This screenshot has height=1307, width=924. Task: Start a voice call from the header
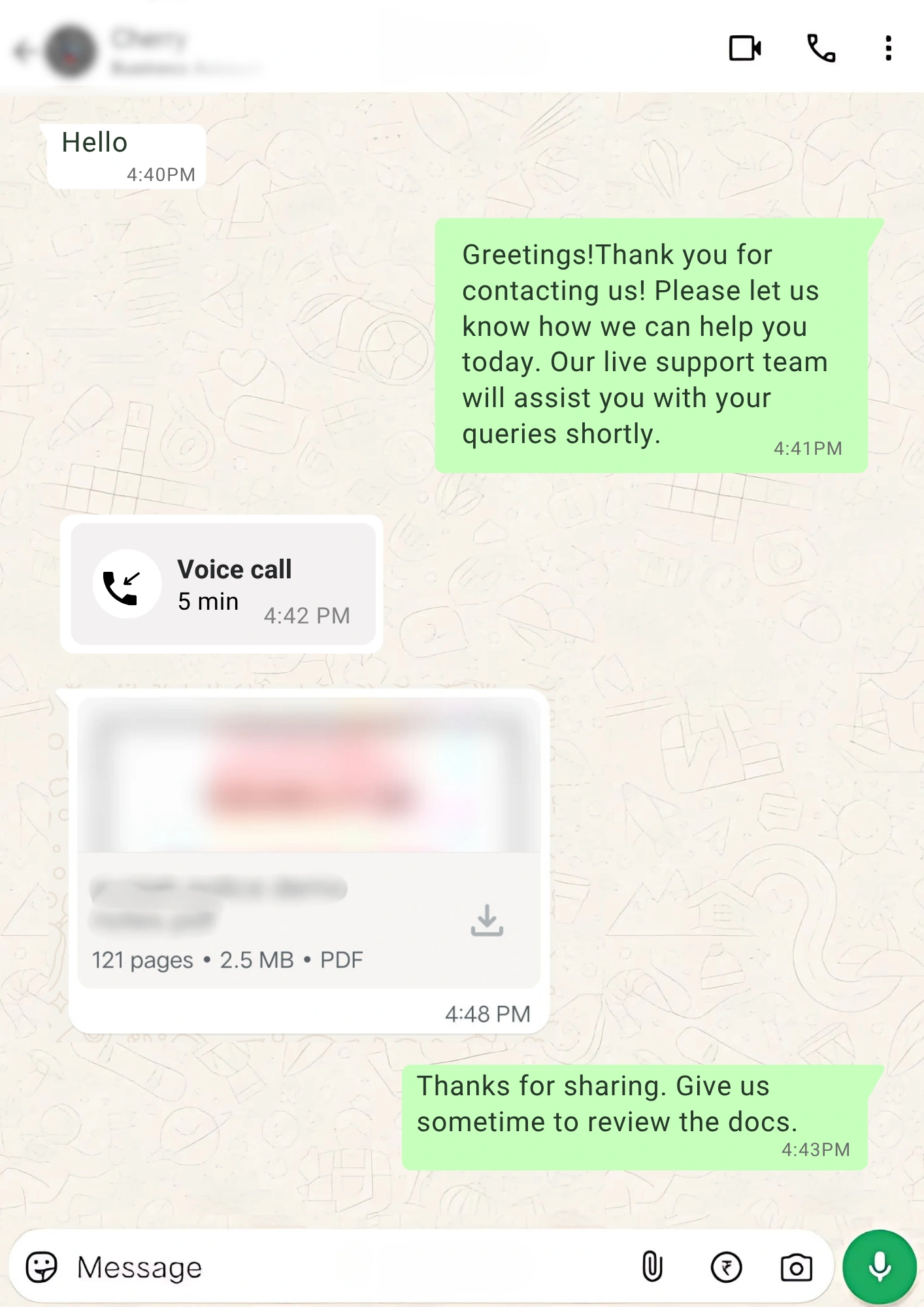coord(821,49)
